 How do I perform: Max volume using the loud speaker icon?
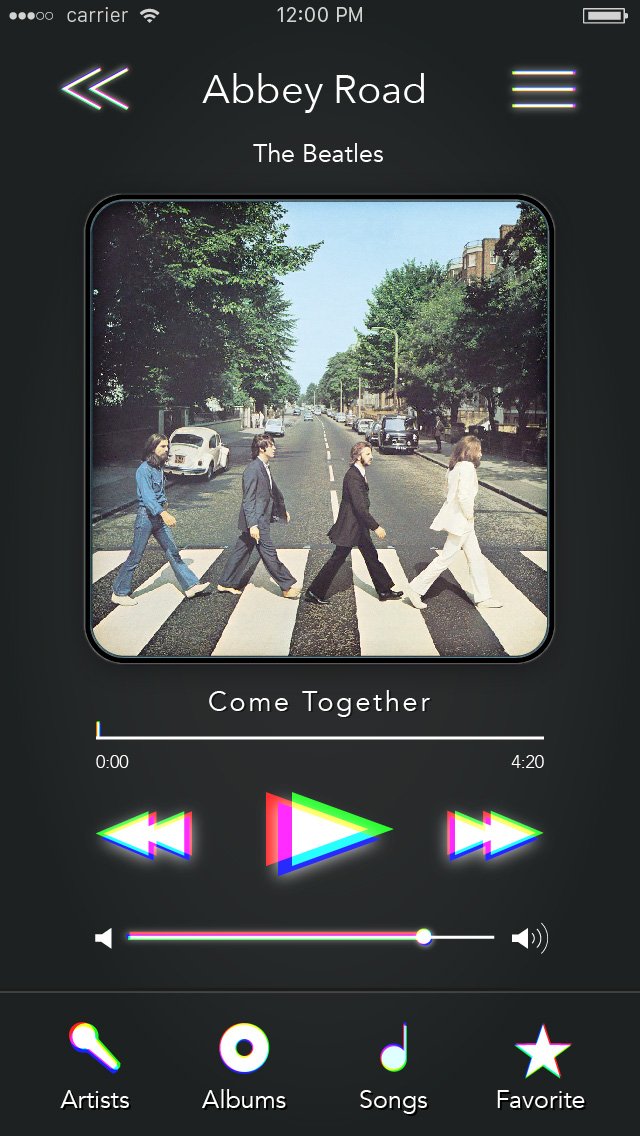[x=529, y=938]
